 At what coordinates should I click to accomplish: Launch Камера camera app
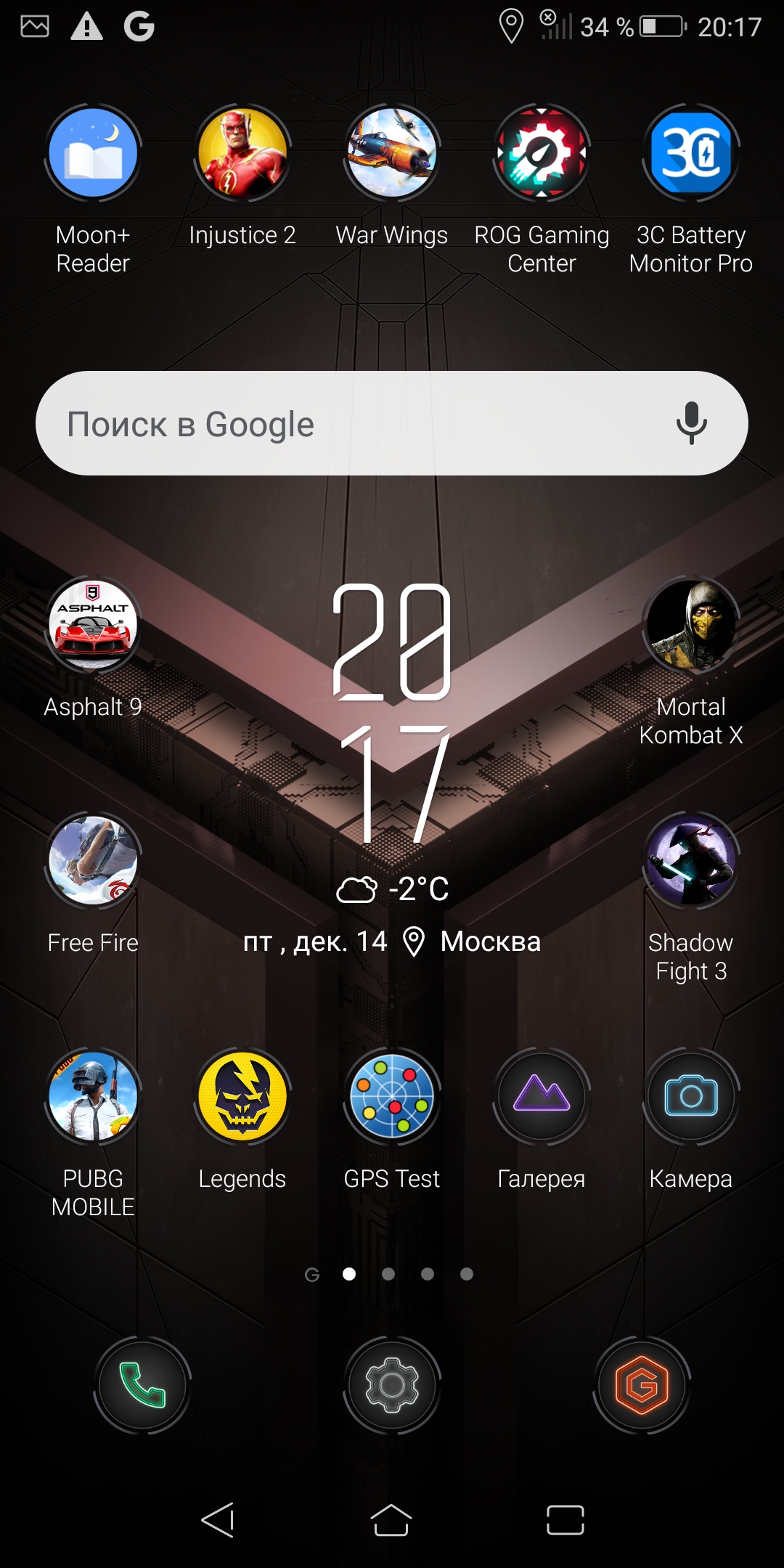pos(691,1097)
